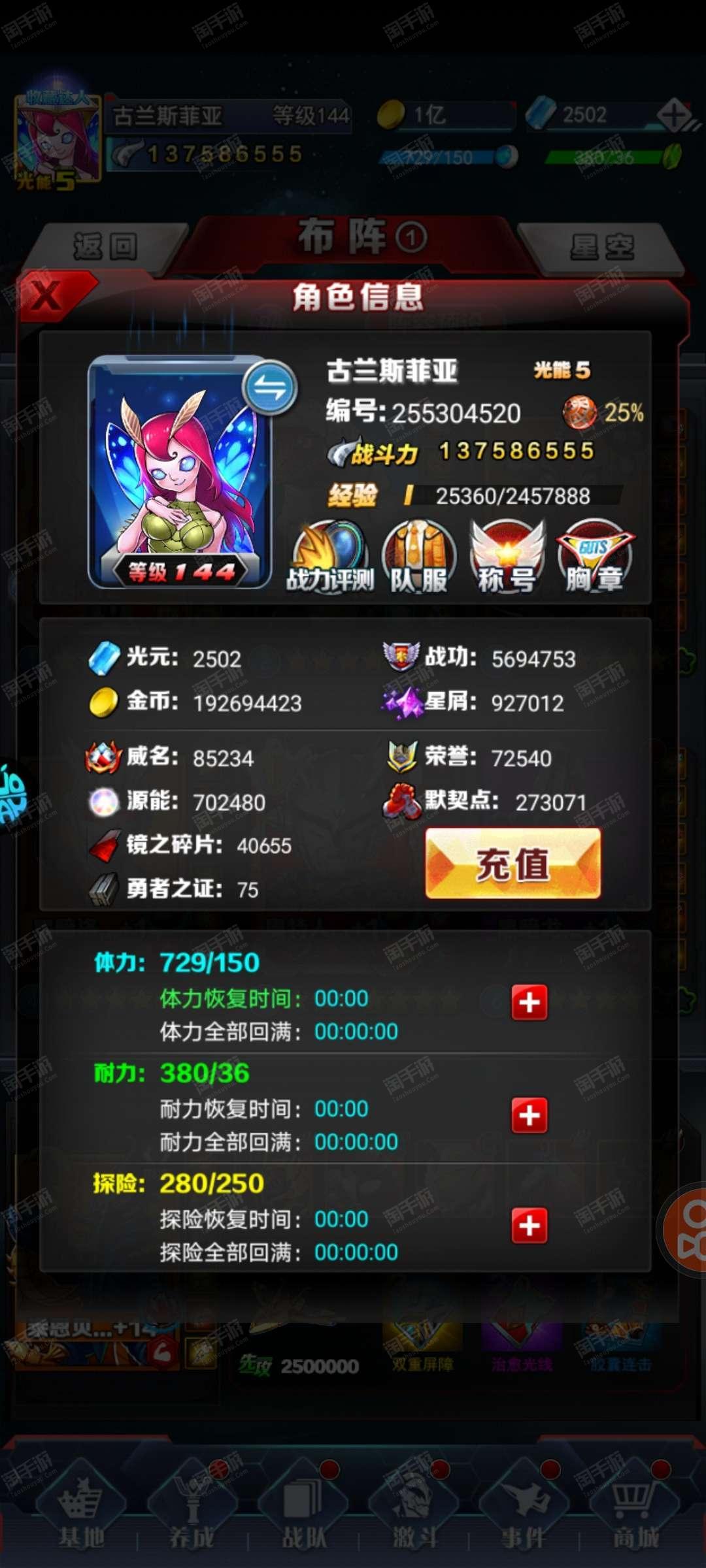Open the 队服 team uniform option

pos(419,557)
